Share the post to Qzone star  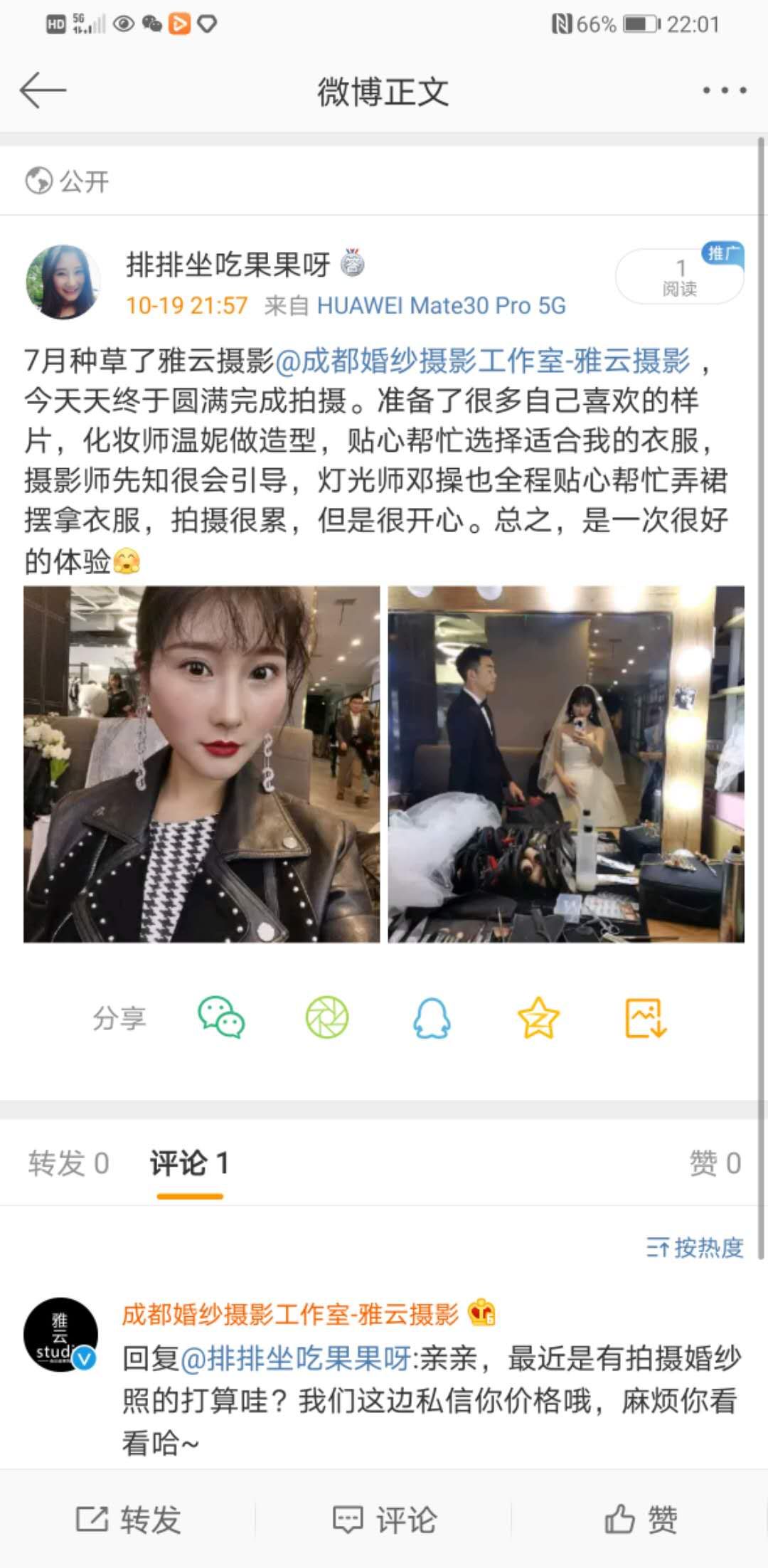point(538,1018)
